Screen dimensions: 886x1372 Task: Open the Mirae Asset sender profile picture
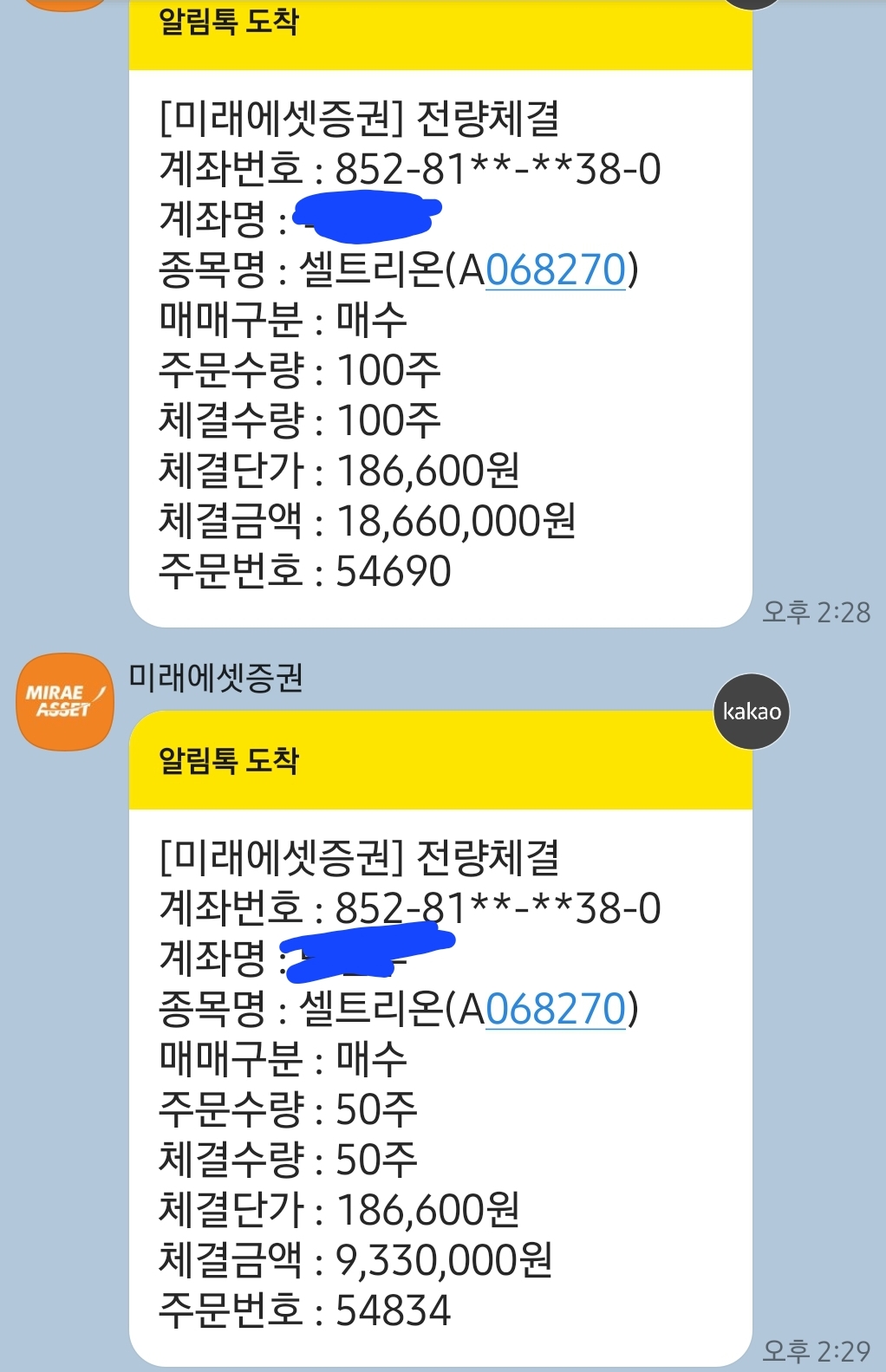tap(65, 701)
